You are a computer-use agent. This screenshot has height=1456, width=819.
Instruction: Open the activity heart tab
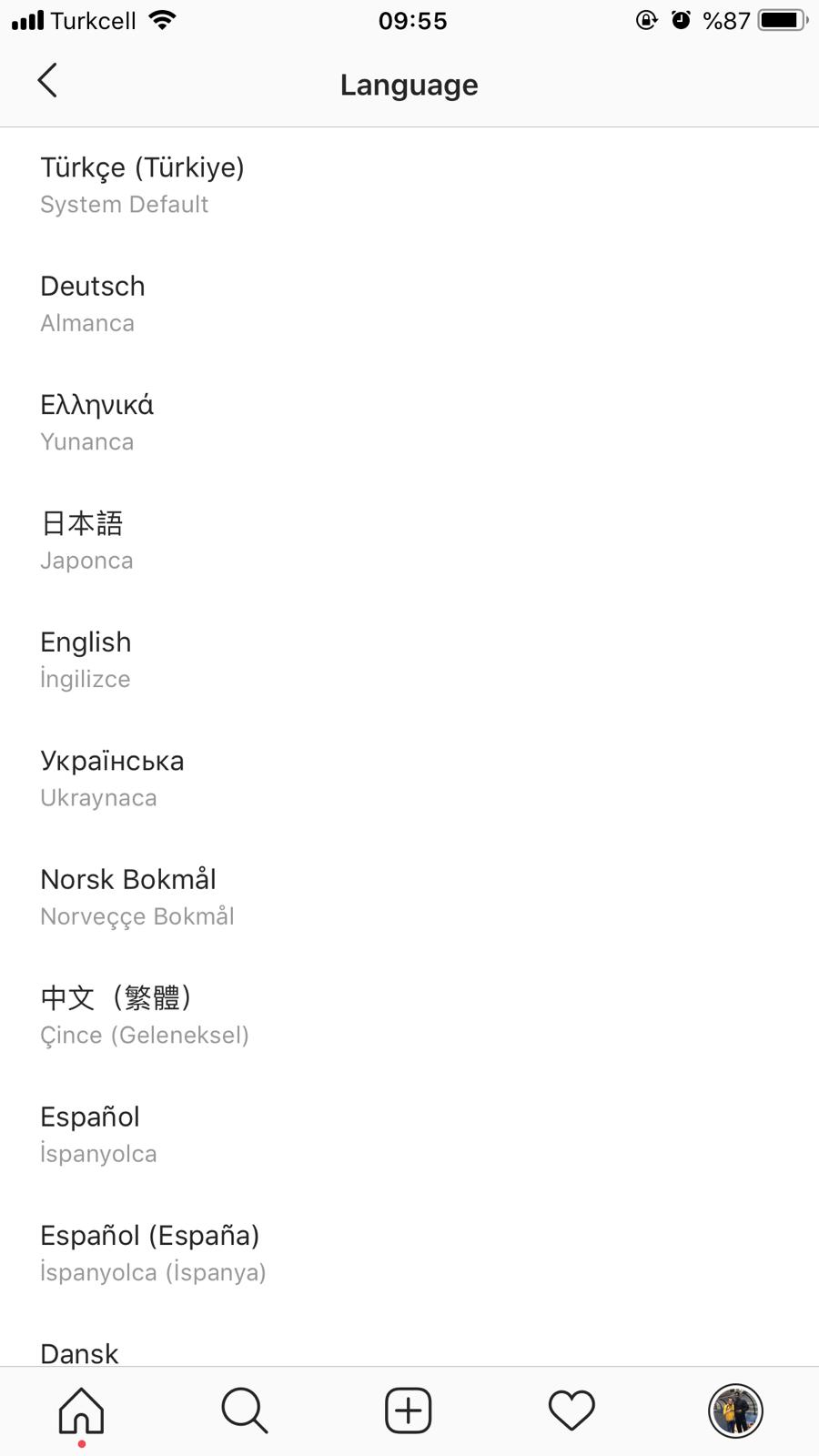pos(571,1411)
